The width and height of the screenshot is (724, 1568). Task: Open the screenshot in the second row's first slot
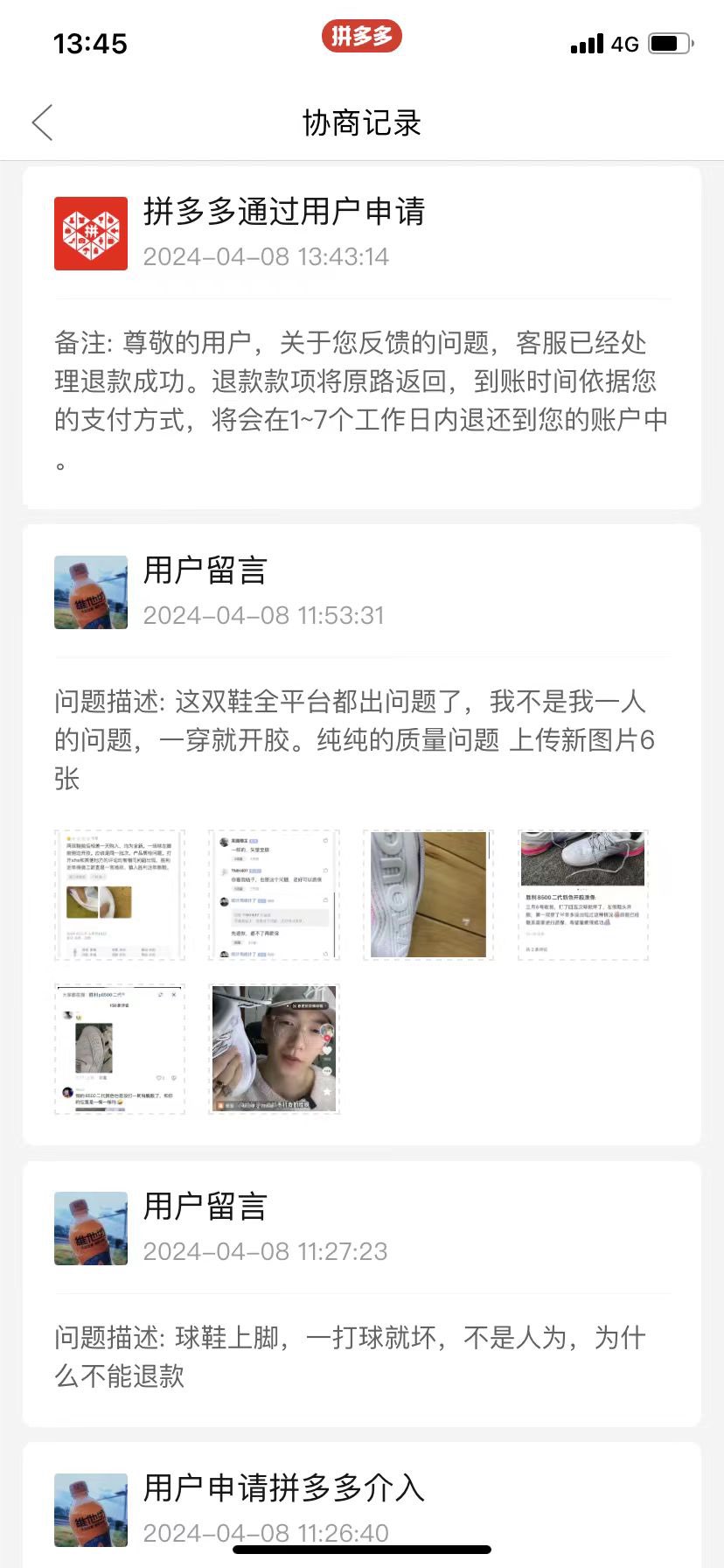(120, 1048)
